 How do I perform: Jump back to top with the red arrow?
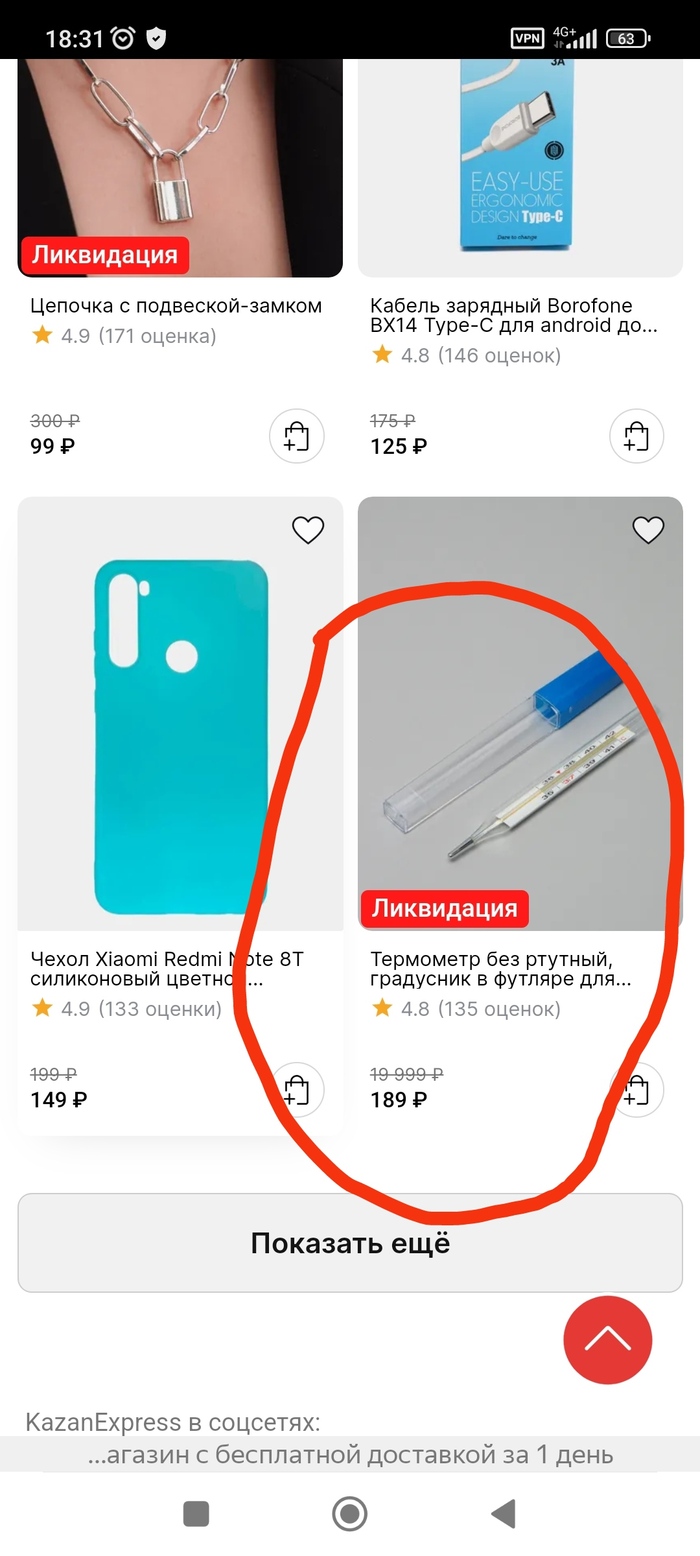[x=608, y=1340]
